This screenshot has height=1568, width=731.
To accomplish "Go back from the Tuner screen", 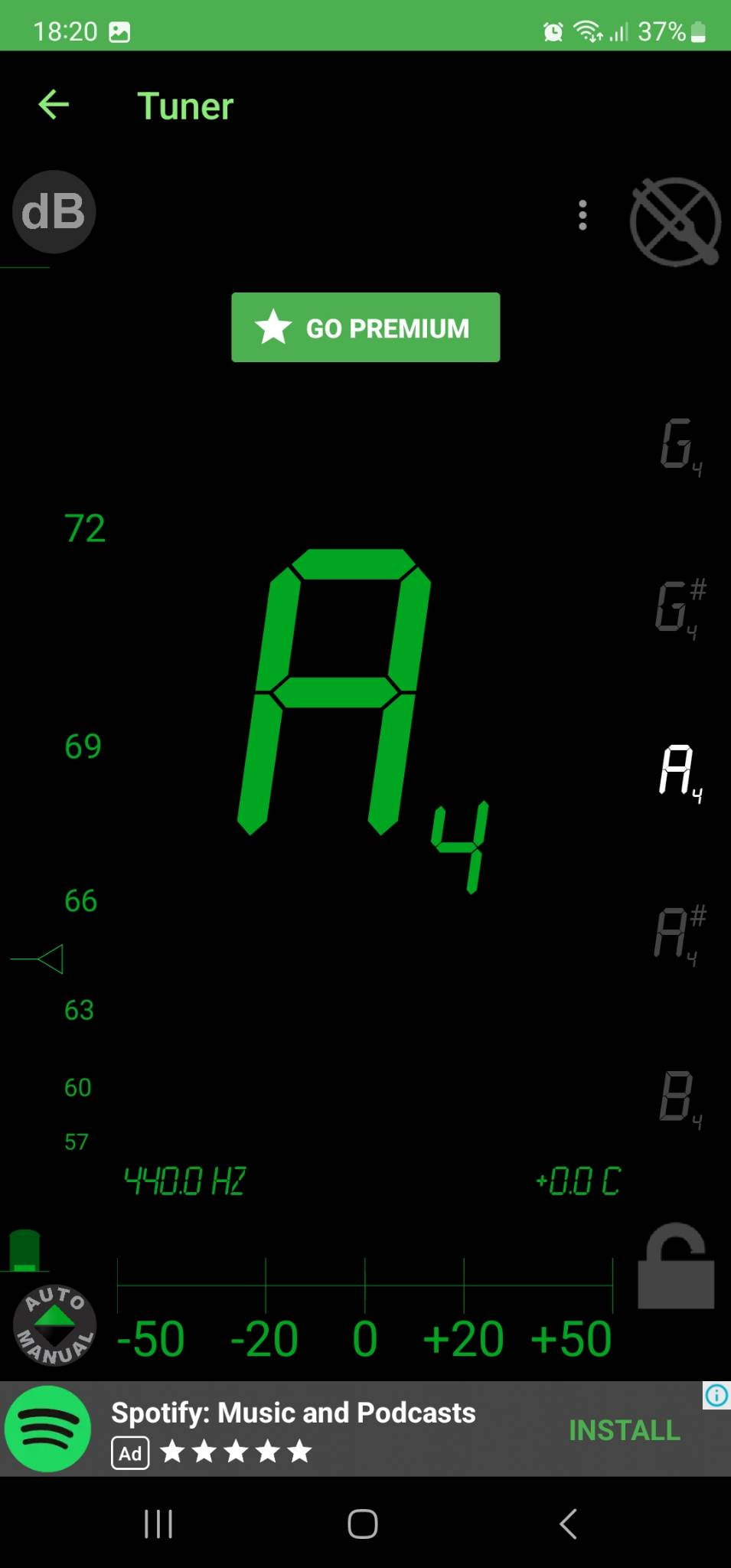I will tap(54, 105).
